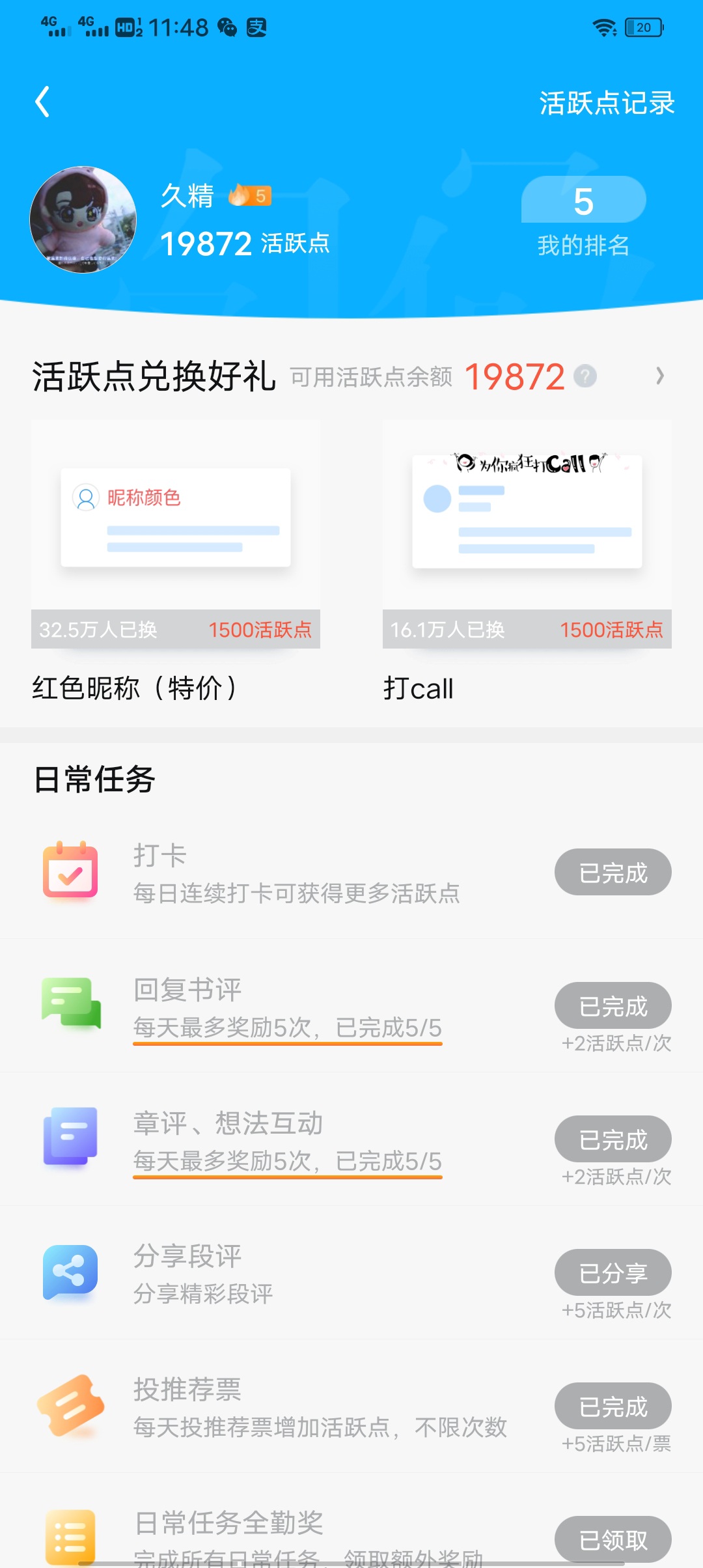The height and width of the screenshot is (1568, 703).
Task: Tap 已领取 for 日常任务全勤奖
Action: 613,1539
